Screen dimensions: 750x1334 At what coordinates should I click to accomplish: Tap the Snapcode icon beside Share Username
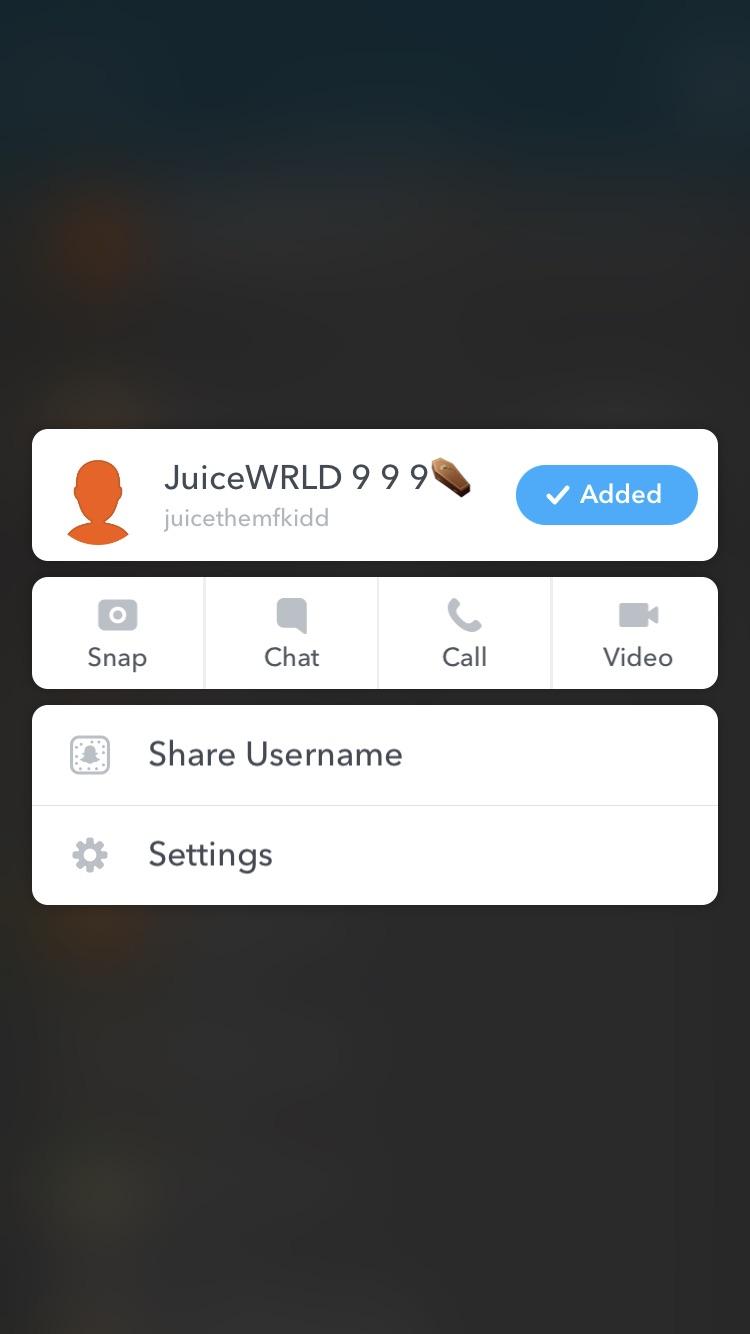[89, 755]
